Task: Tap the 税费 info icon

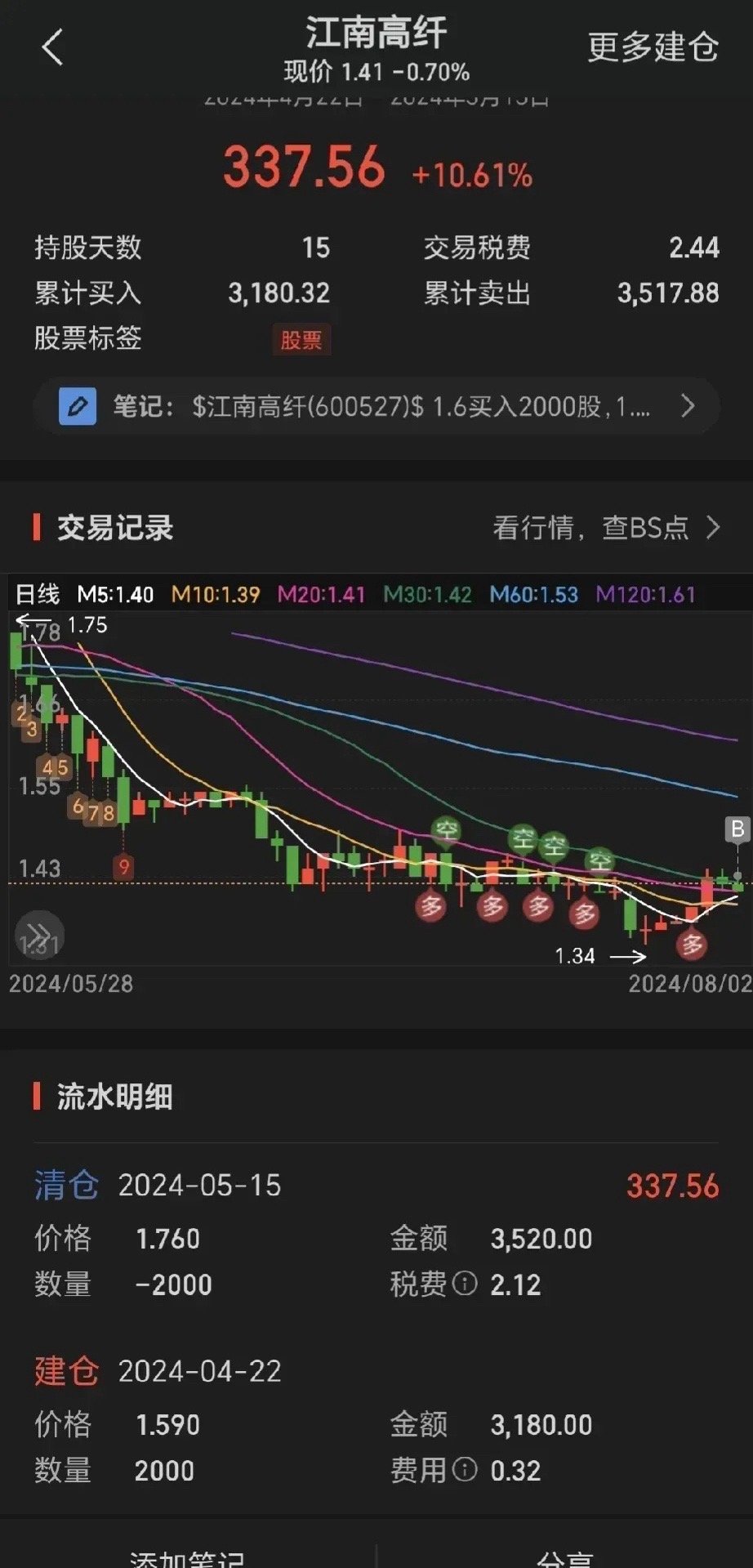Action: point(465,1283)
